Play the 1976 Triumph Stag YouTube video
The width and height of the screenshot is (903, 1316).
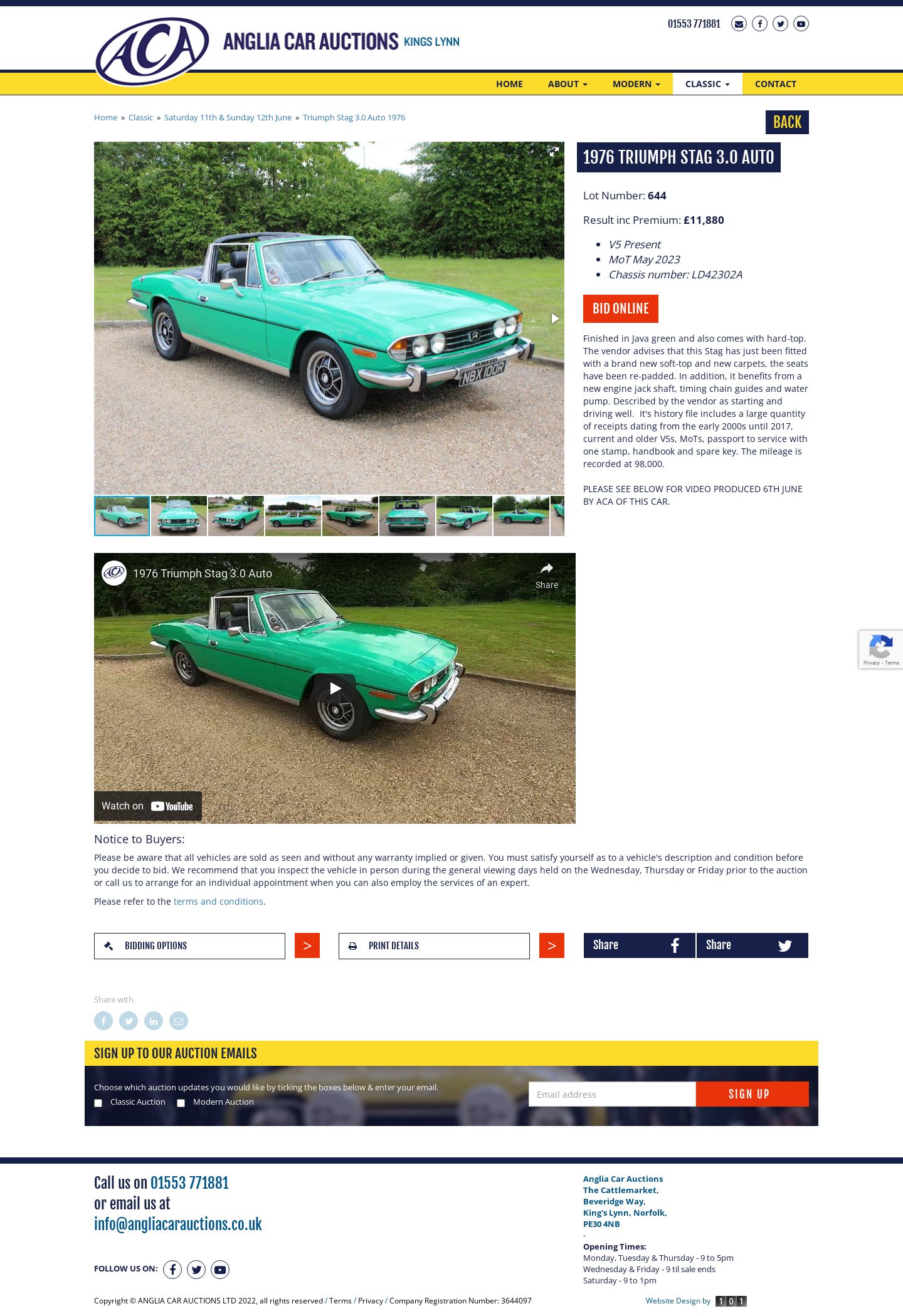pos(335,688)
